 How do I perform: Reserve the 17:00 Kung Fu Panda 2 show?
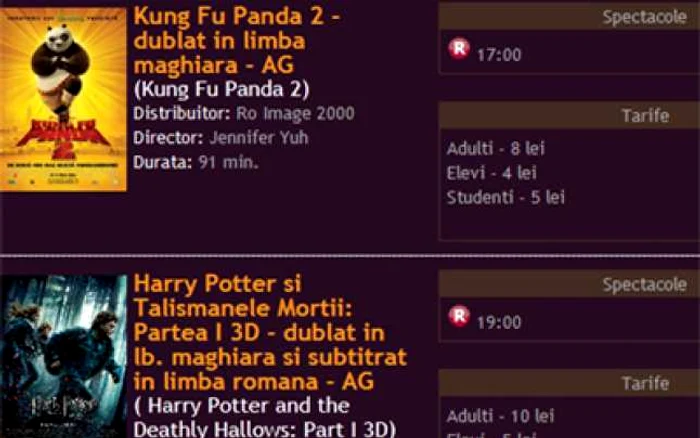pos(459,49)
